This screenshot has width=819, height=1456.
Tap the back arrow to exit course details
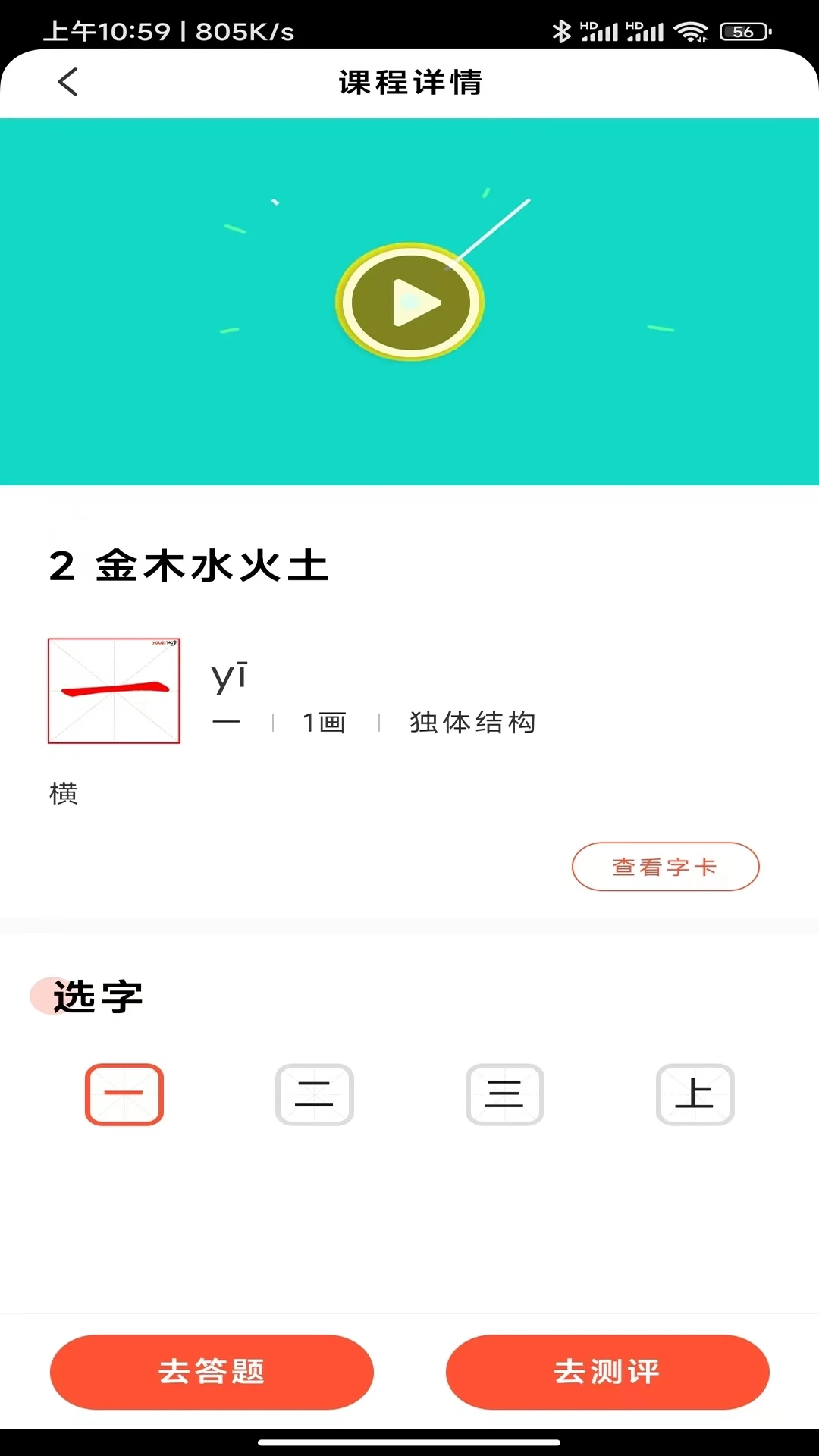click(67, 83)
